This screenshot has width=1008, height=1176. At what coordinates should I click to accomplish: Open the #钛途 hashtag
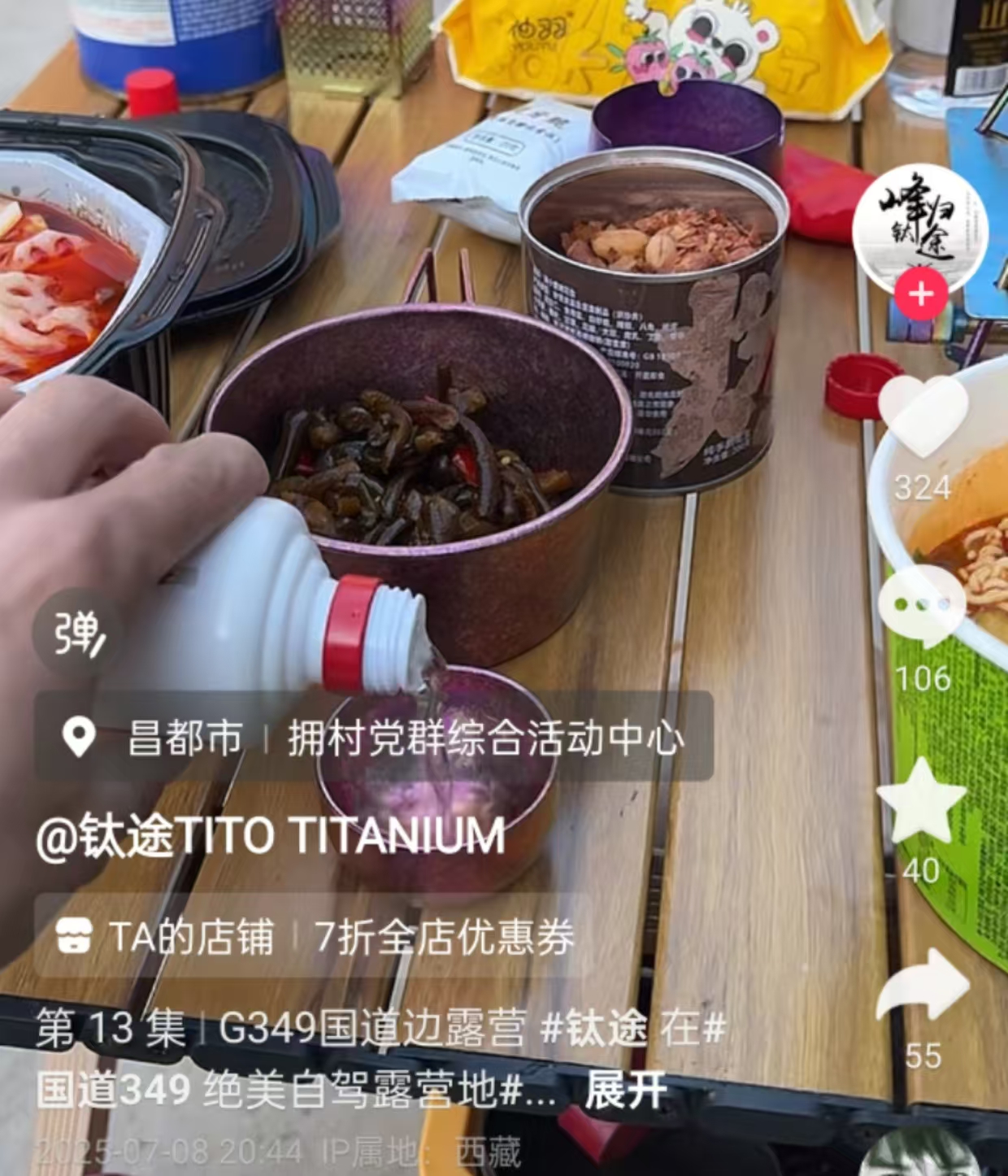coord(594,1029)
